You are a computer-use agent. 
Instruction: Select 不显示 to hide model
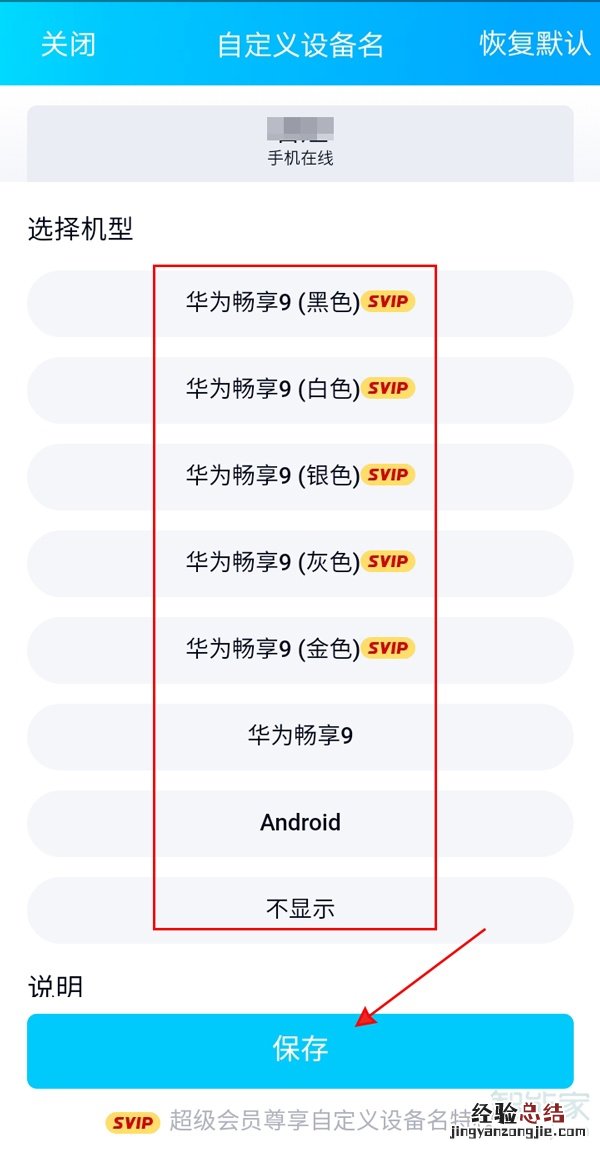click(300, 909)
